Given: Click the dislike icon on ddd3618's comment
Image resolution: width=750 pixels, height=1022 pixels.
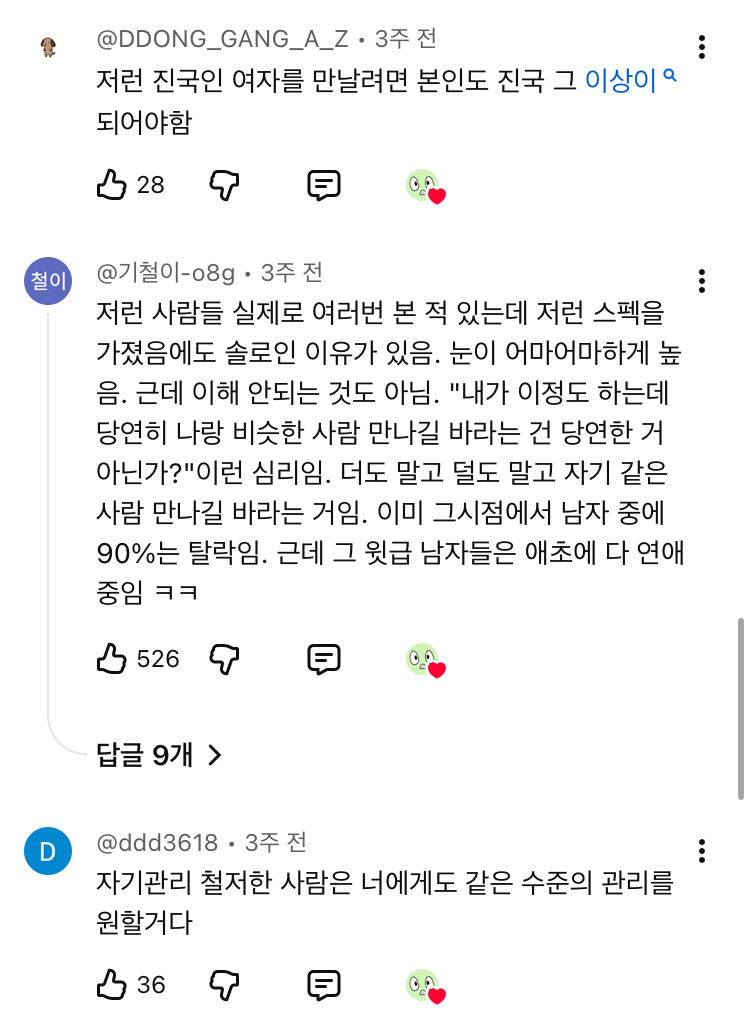Looking at the screenshot, I should tap(224, 984).
